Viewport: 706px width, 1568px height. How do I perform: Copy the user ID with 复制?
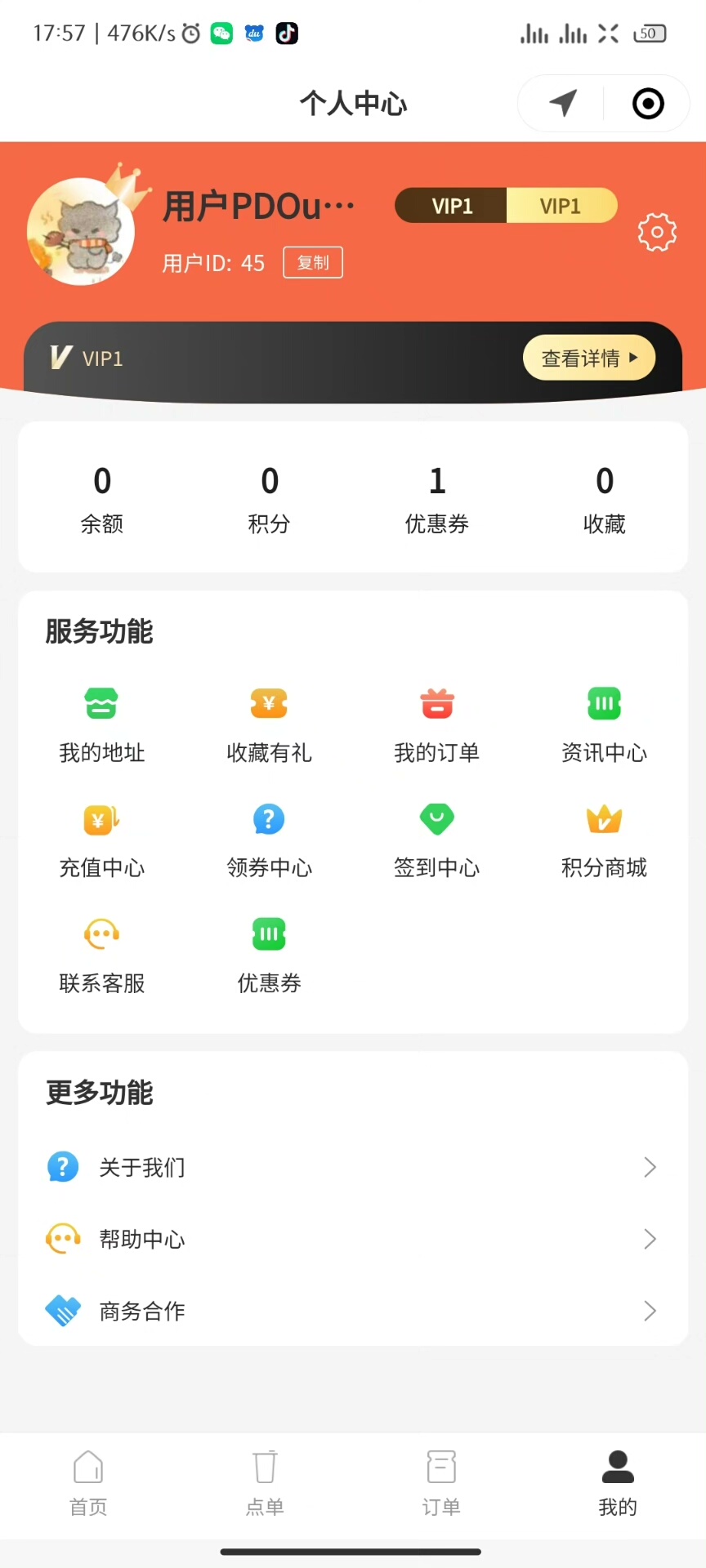[x=313, y=262]
